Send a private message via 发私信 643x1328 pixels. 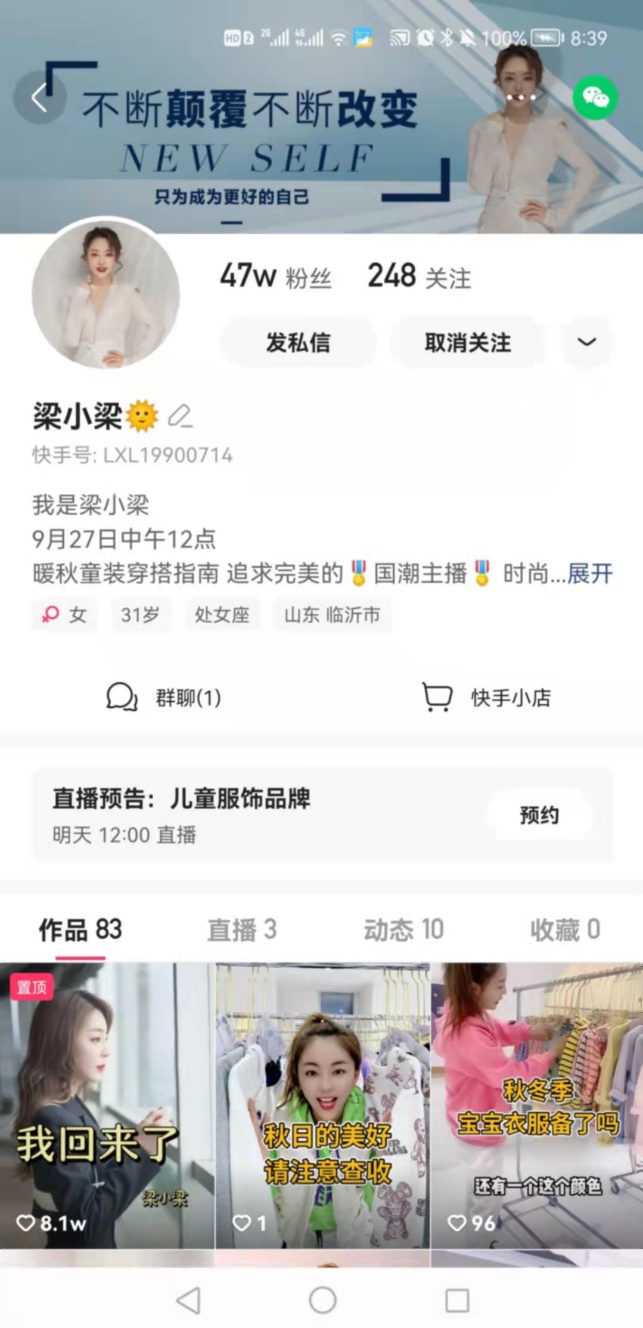(x=297, y=342)
